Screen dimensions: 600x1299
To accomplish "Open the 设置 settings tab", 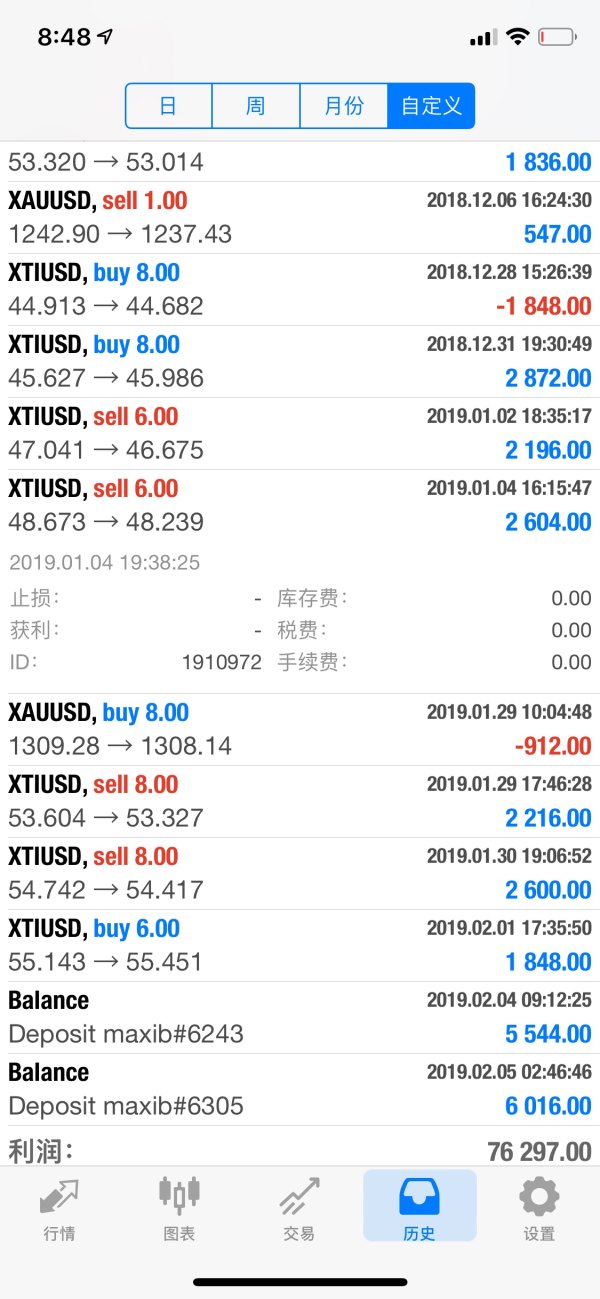I will (x=539, y=1208).
